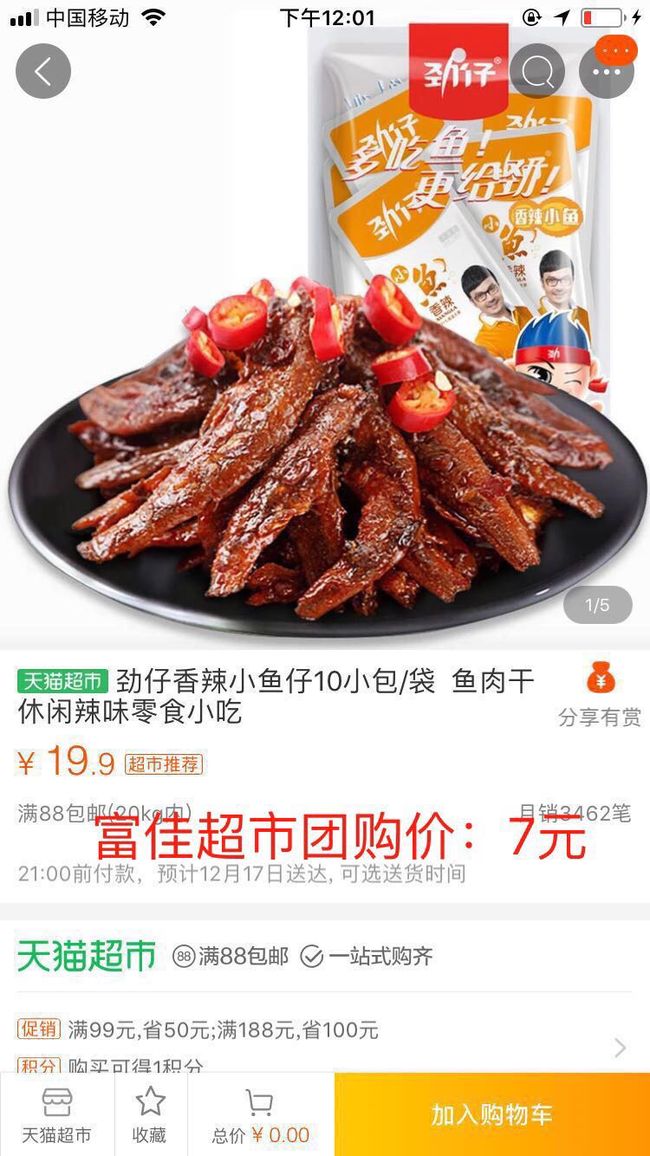Add item to favorites with 收藏
This screenshot has height=1156, width=650.
(150, 1115)
